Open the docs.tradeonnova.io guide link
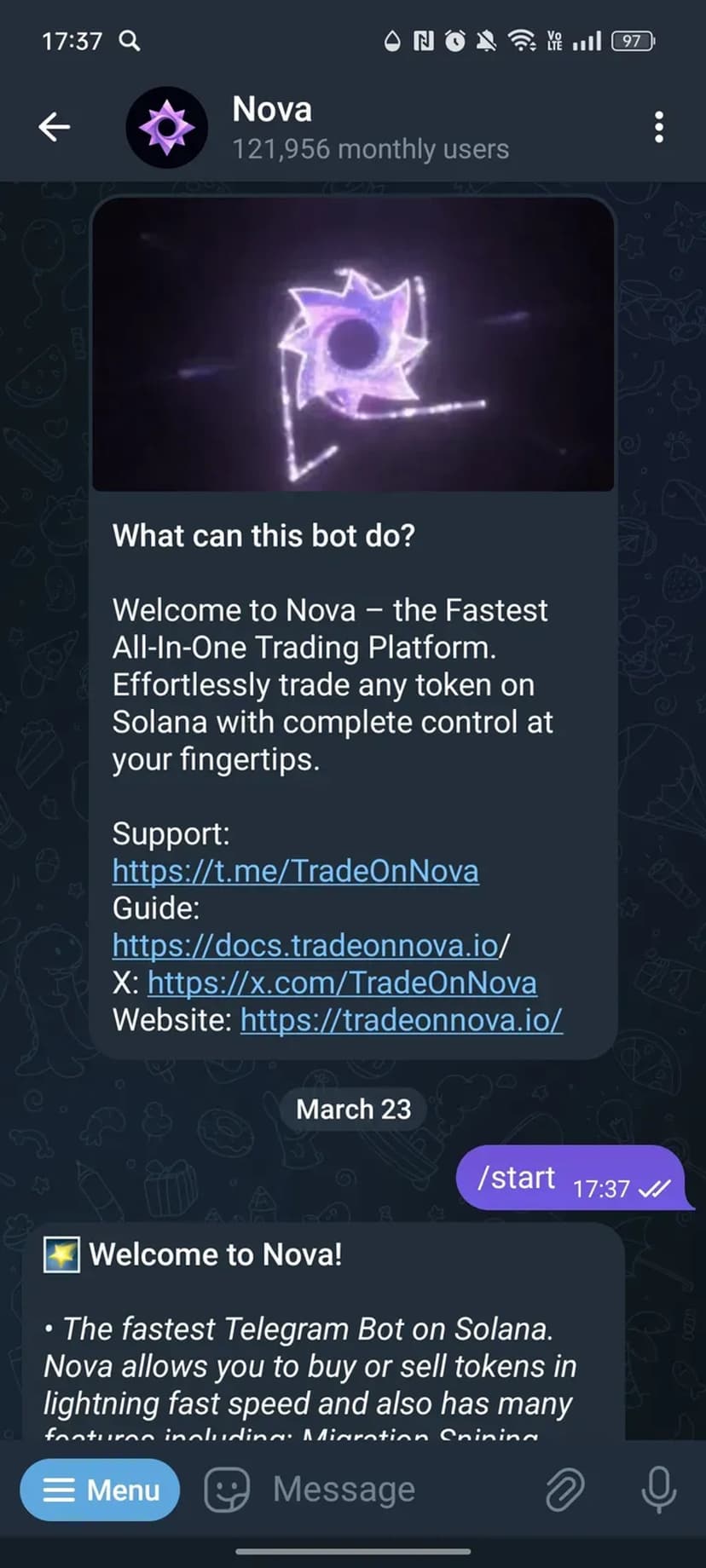Image resolution: width=706 pixels, height=1568 pixels. tap(305, 945)
